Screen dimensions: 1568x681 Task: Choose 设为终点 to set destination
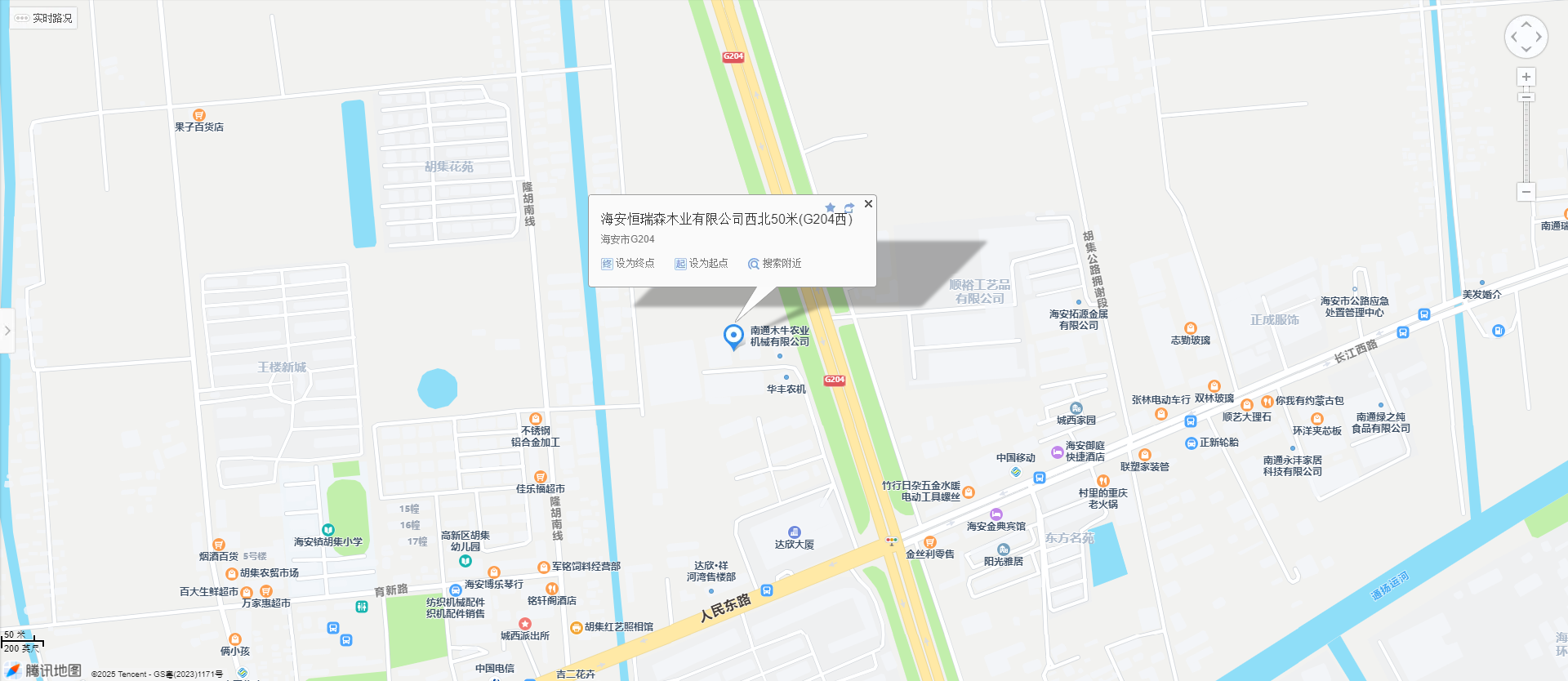click(628, 264)
